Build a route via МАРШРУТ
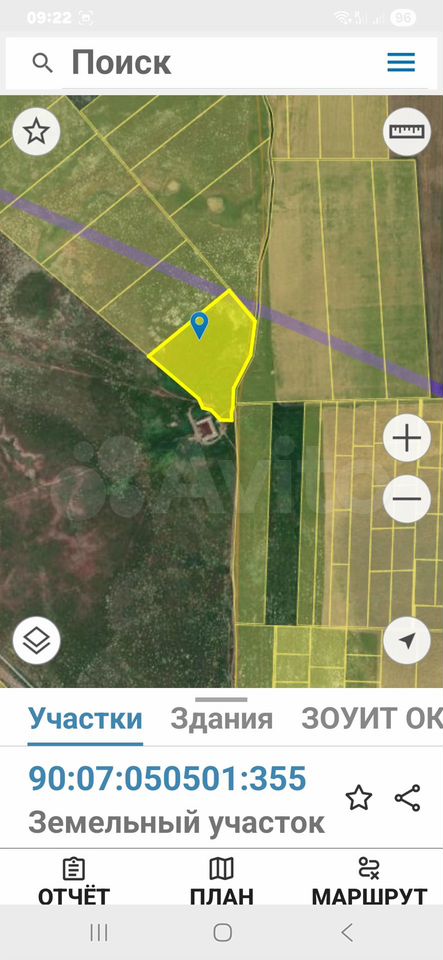This screenshot has height=960, width=443. tap(369, 881)
